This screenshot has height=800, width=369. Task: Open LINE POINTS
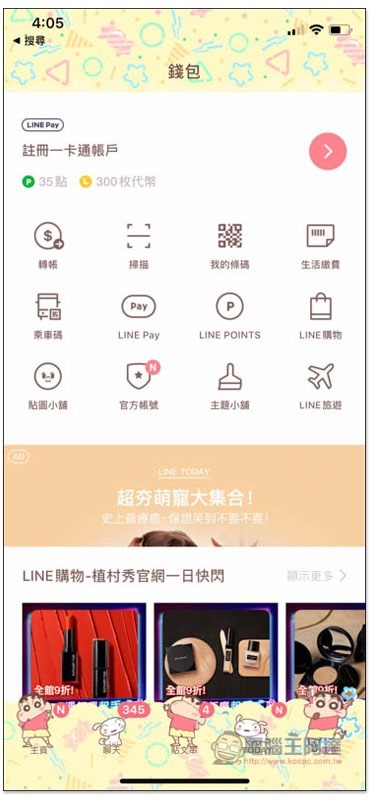point(230,316)
